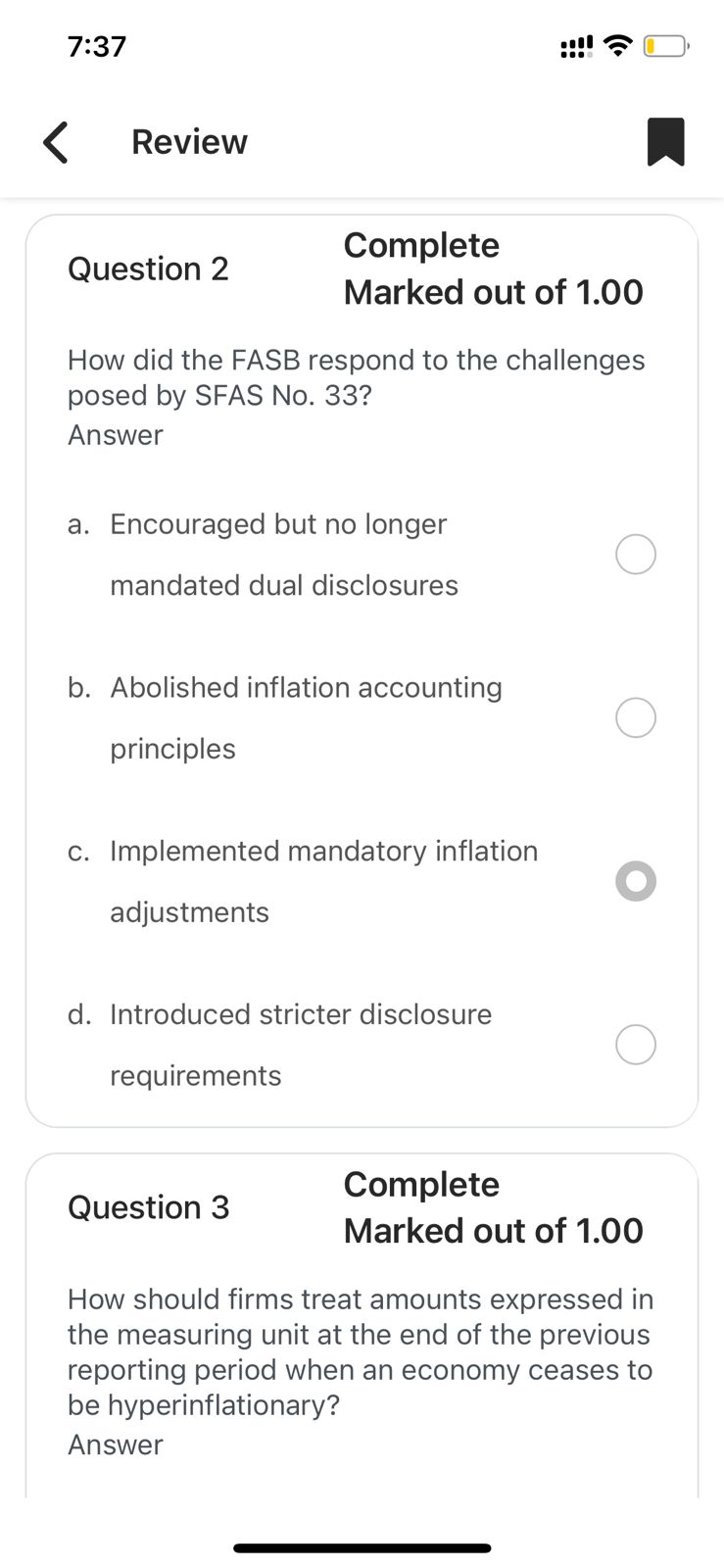Tap the FASB question text on Question 2

[356, 377]
